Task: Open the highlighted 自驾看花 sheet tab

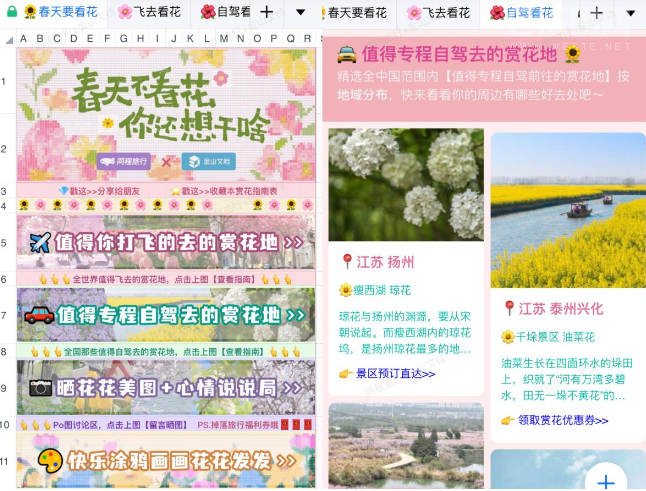Action: click(522, 13)
